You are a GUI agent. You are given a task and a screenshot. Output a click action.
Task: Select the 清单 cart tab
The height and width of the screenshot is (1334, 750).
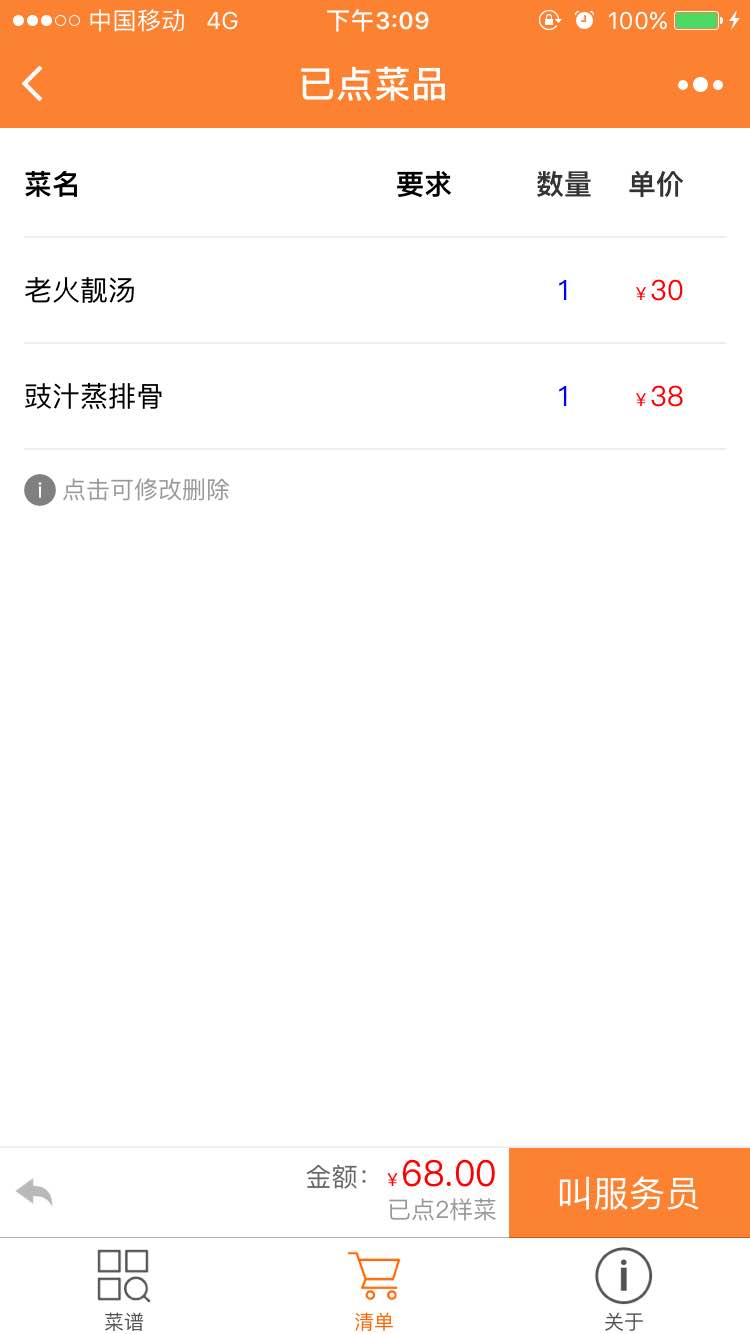pos(374,1289)
